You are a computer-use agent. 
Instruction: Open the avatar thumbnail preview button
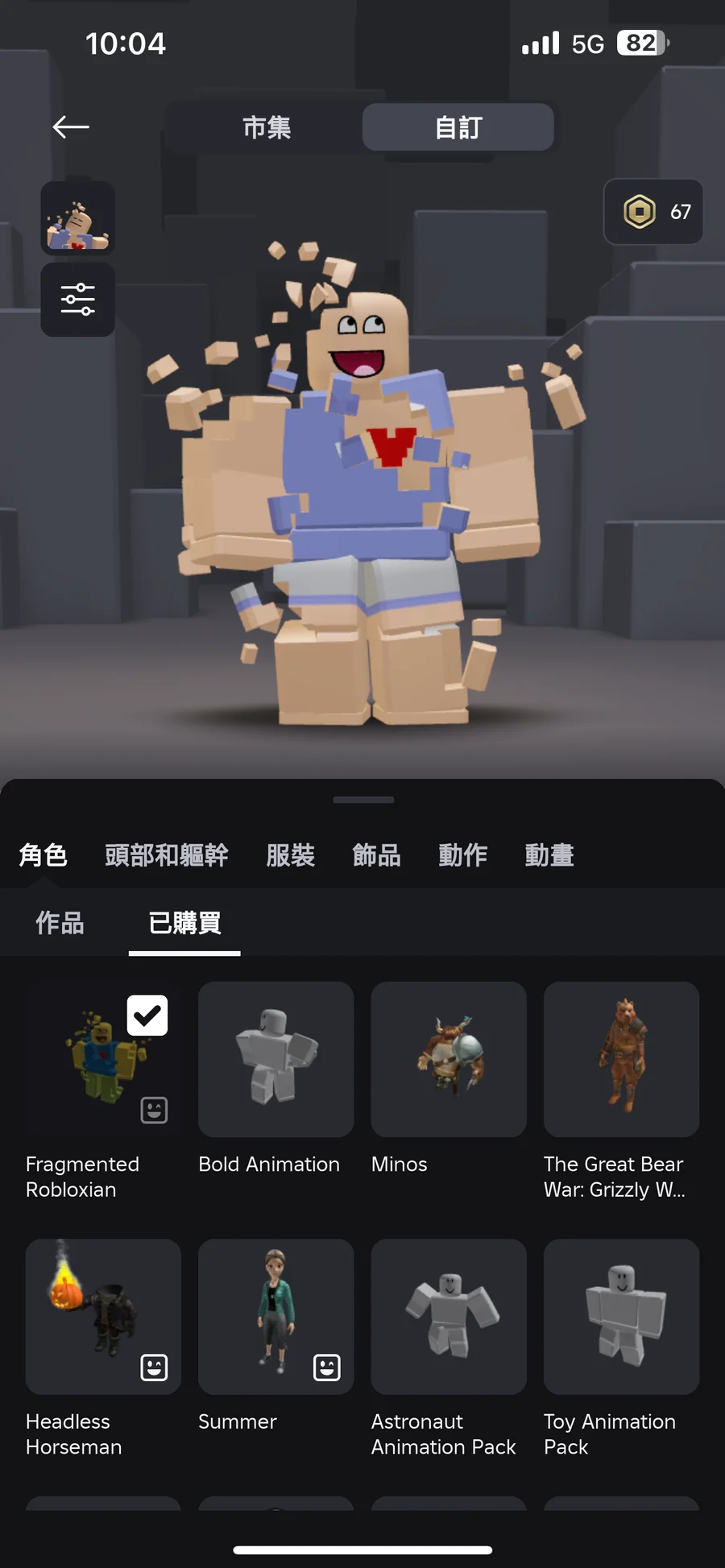click(x=78, y=218)
